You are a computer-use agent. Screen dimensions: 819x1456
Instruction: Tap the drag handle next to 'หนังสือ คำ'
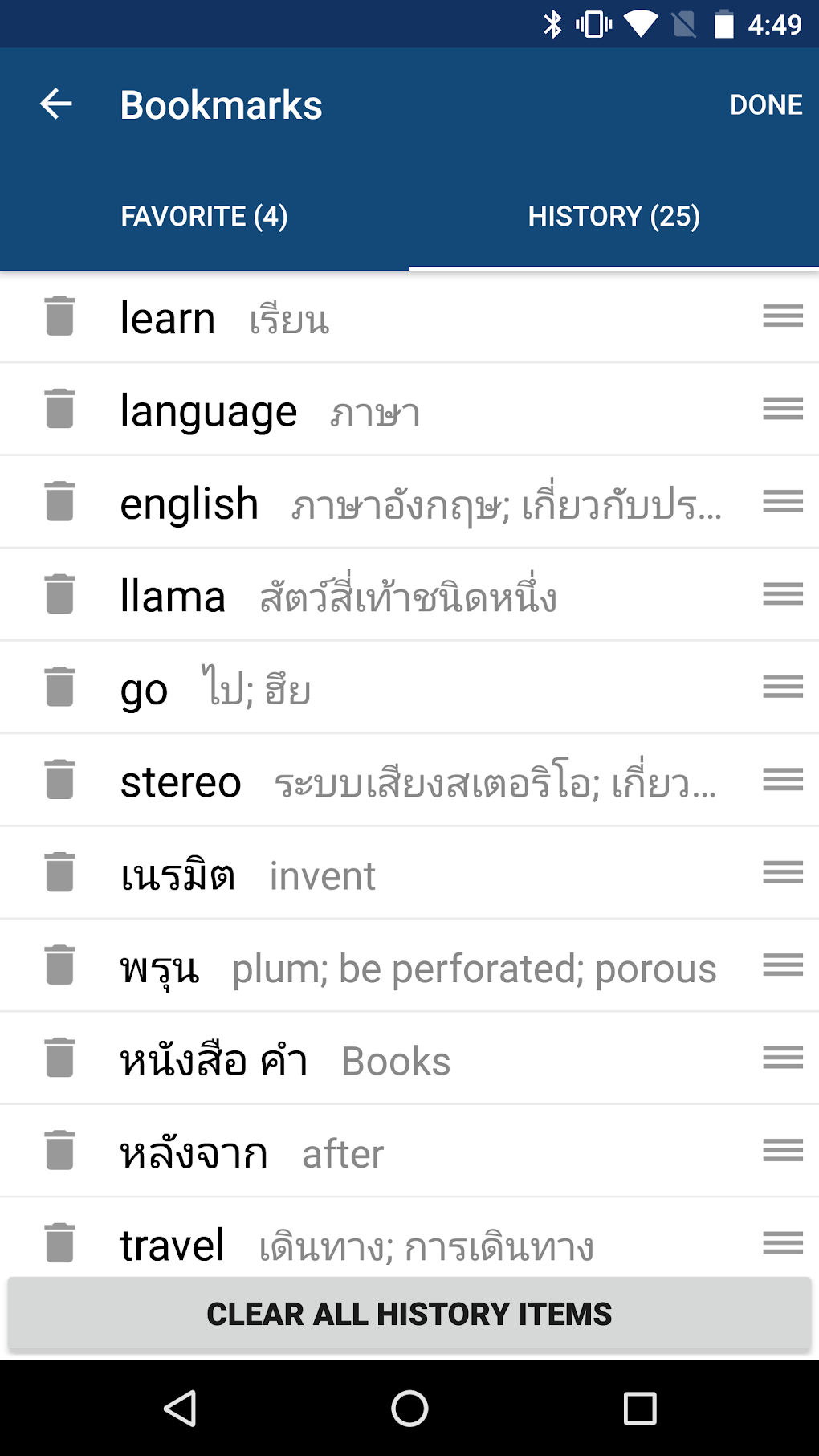coord(783,1058)
